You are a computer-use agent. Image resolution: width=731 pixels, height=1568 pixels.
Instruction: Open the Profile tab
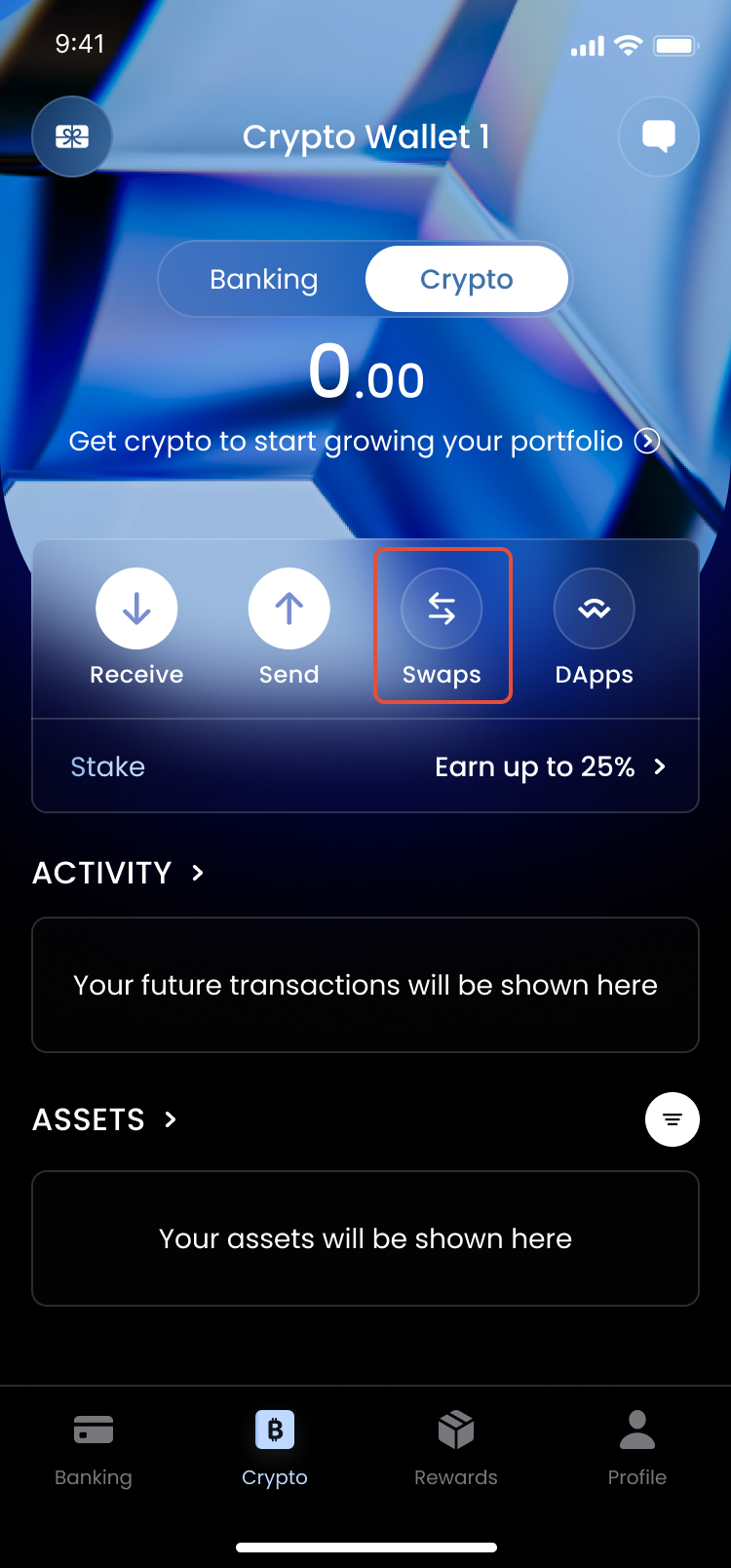pos(637,1448)
